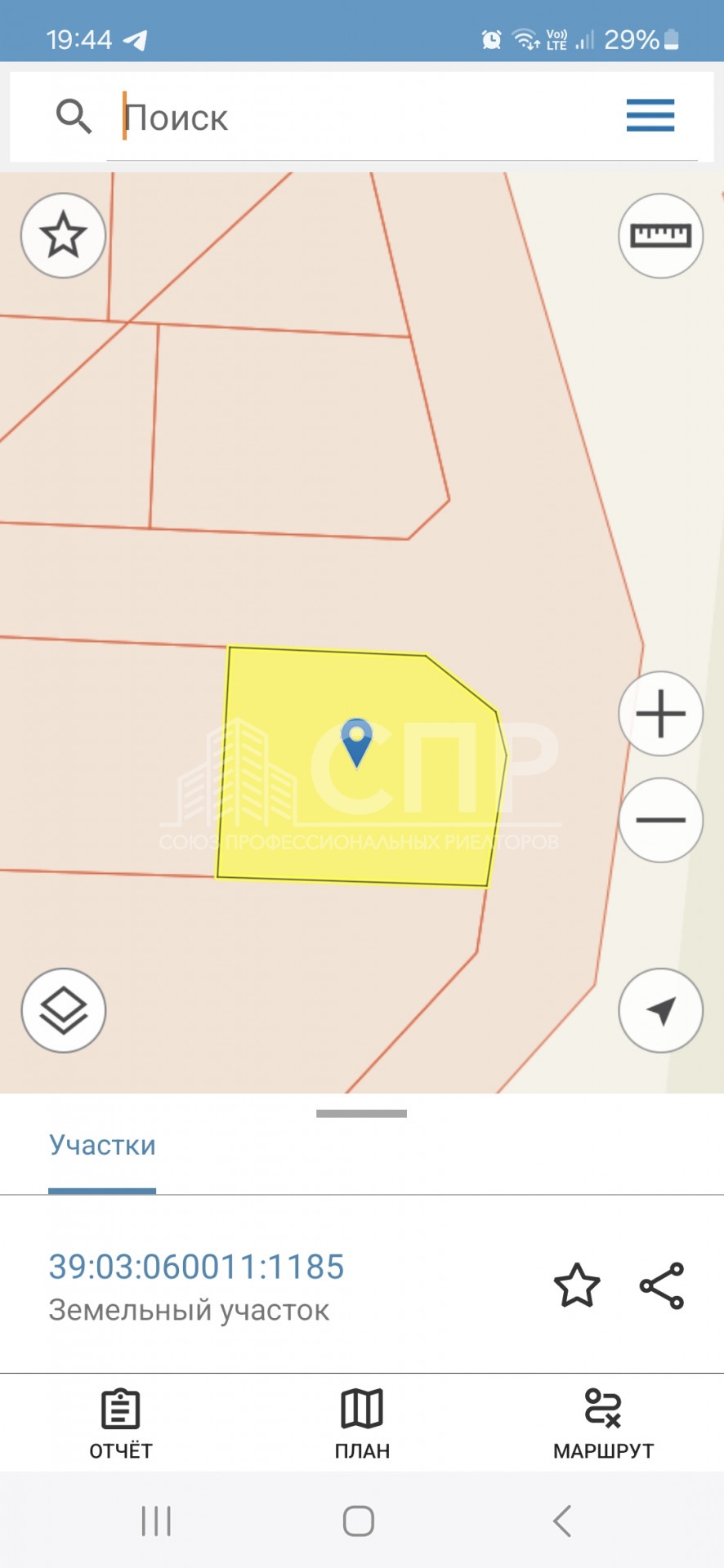
Task: Open the hamburger menu
Action: point(650,115)
